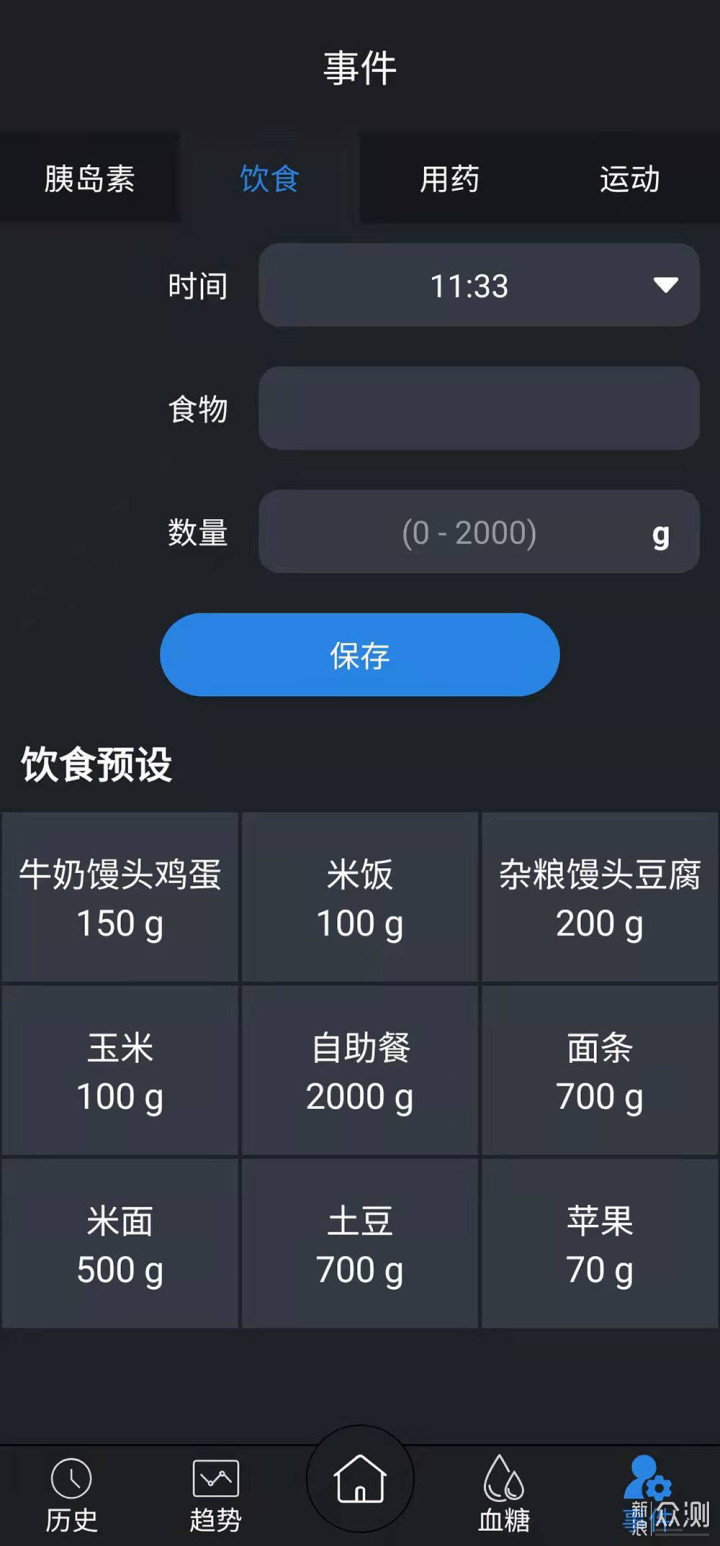Viewport: 720px width, 1546px height.
Task: Select the 土豆 700 g preset
Action: pos(360,1244)
